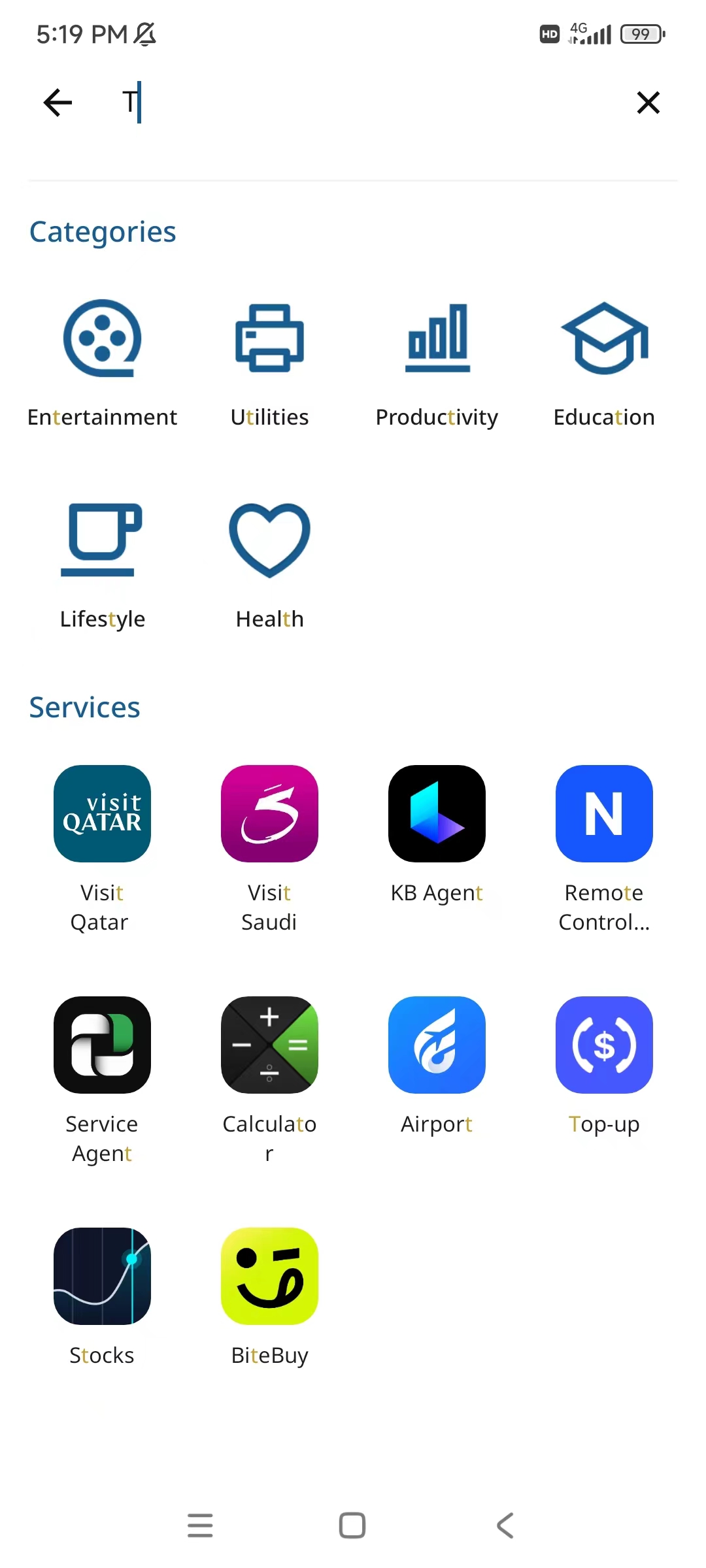Viewport: 706px width, 1568px height.
Task: Open the Visit Saudi service
Action: point(269,813)
